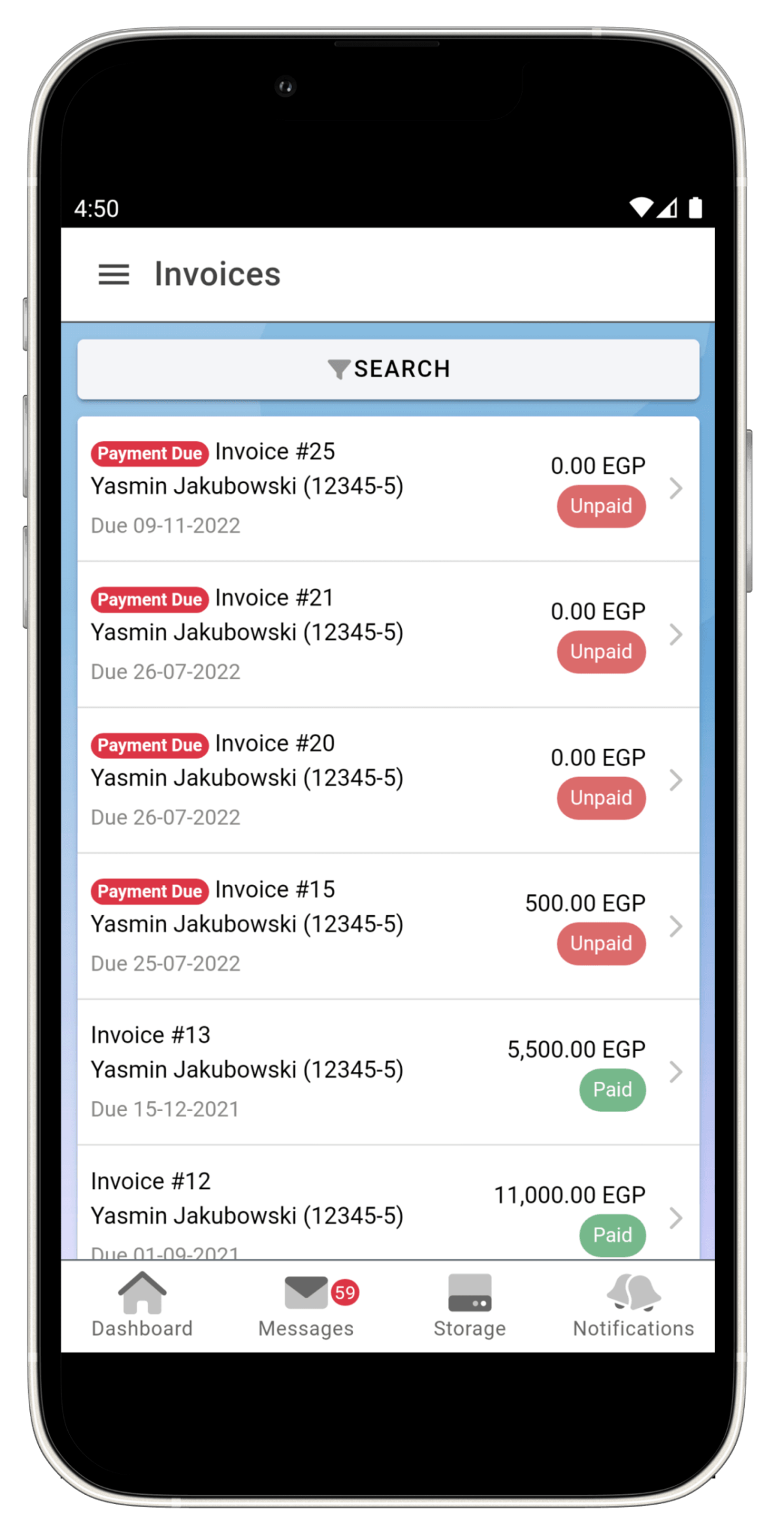This screenshot has width=784, height=1534.
Task: Open Invoice #21 due 26-07-2022
Action: (x=388, y=634)
